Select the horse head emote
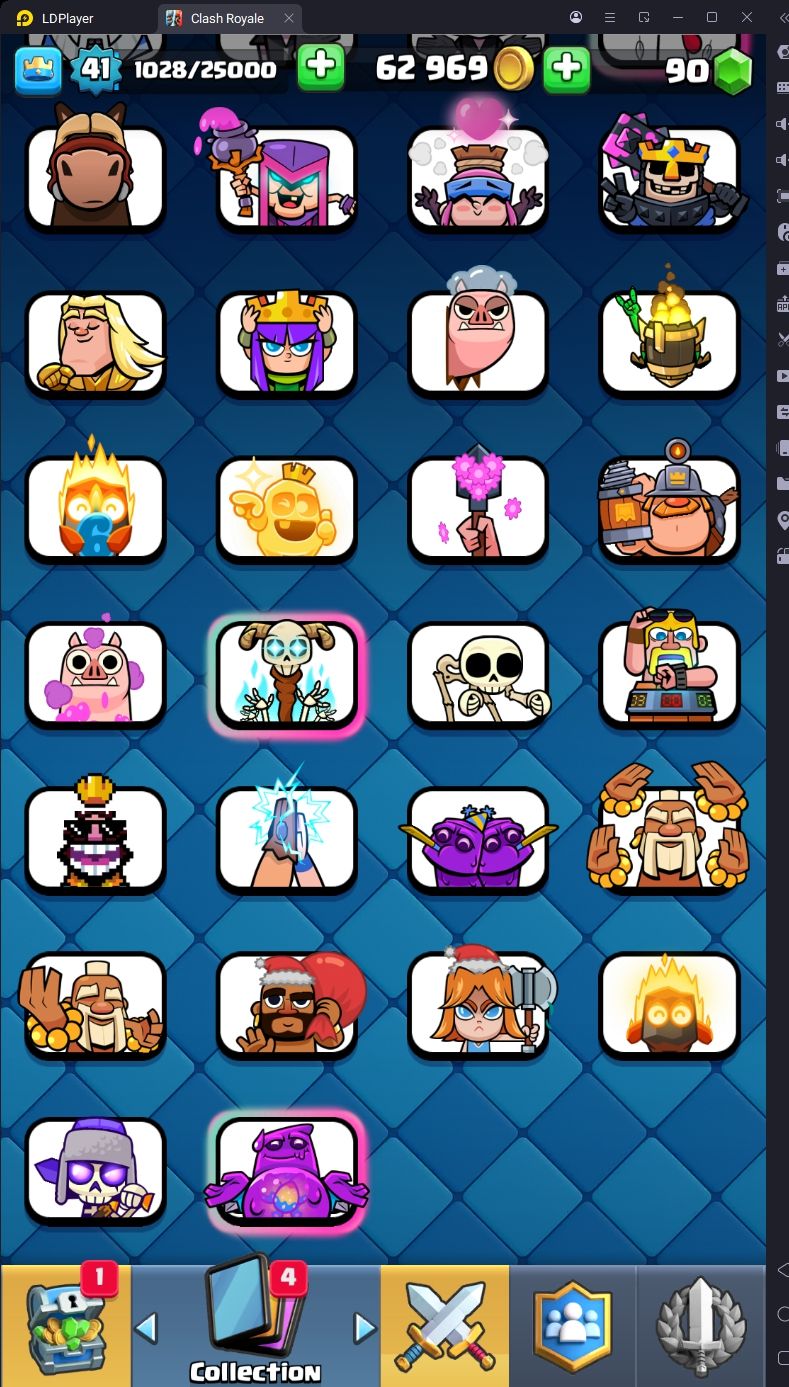This screenshot has width=789, height=1387. pos(95,177)
